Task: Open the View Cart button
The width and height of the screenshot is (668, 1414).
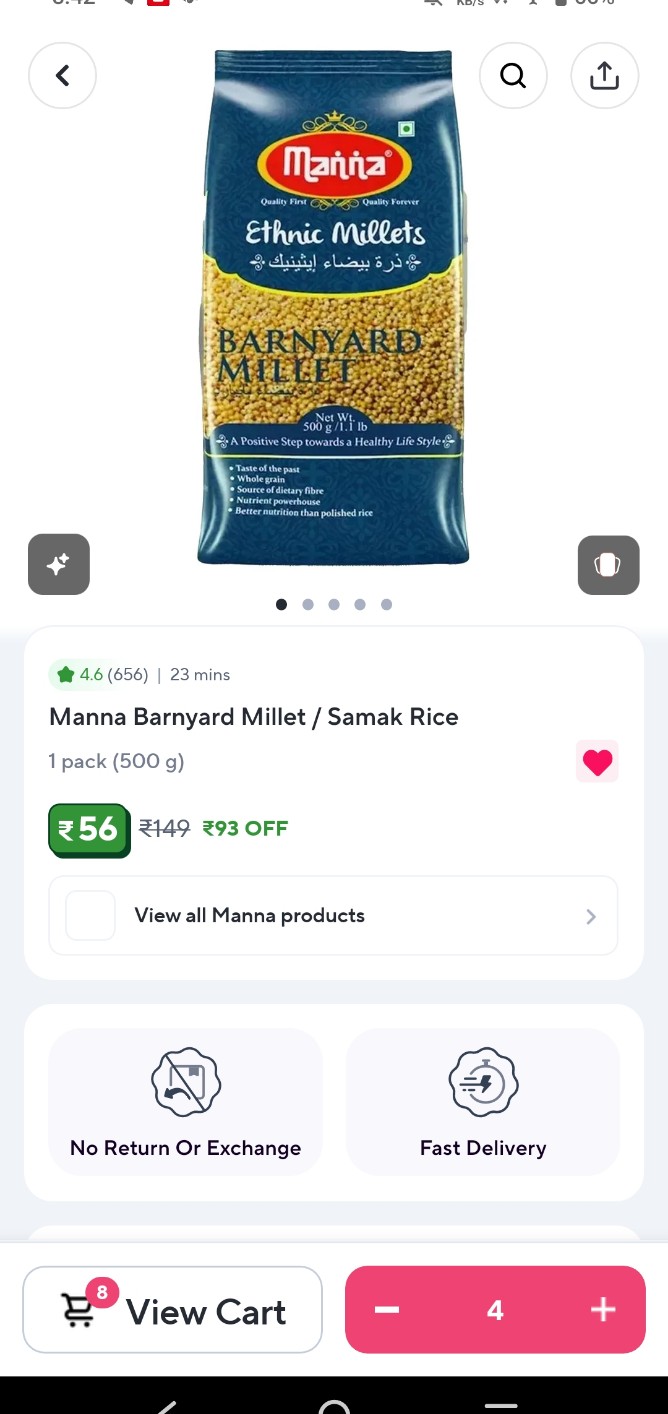Action: [173, 1310]
